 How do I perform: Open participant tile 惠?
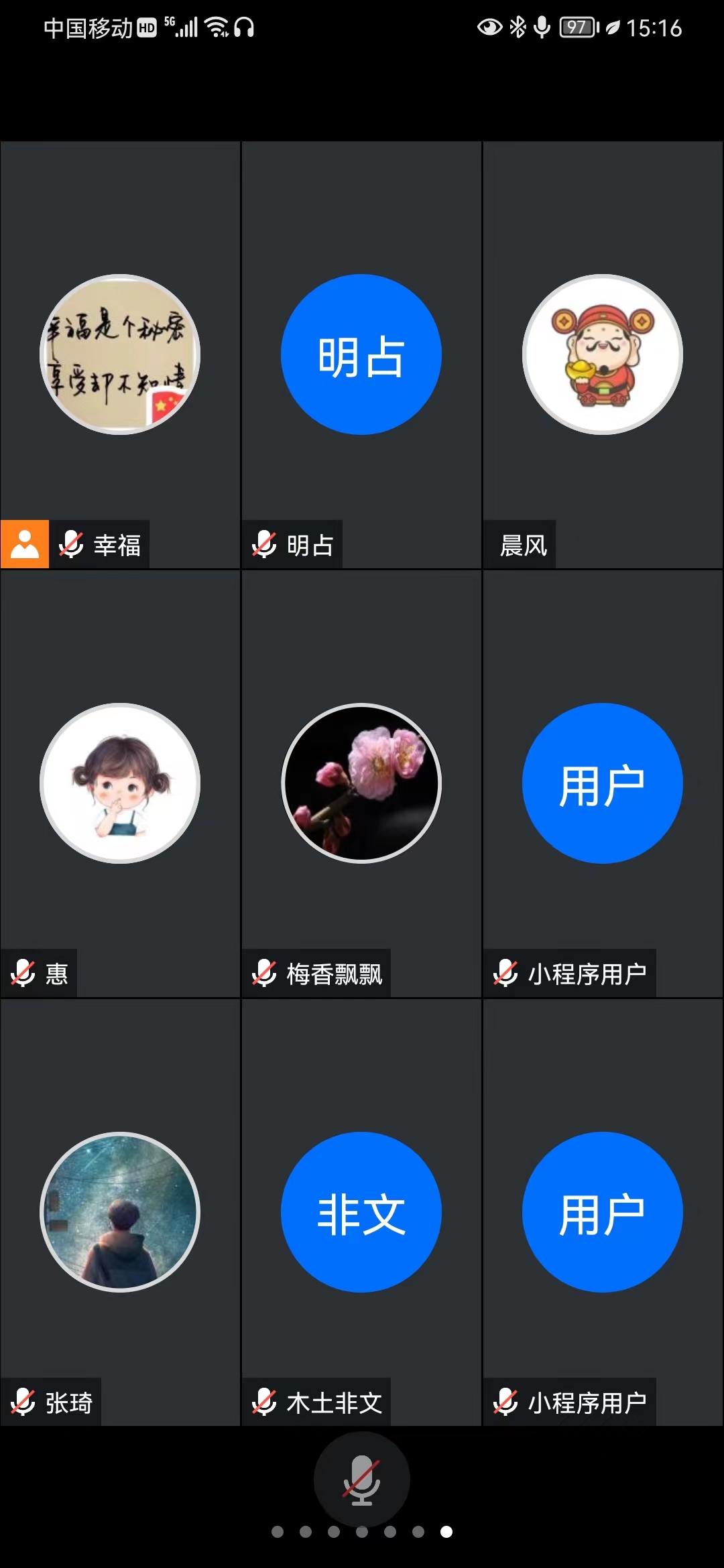point(120,784)
